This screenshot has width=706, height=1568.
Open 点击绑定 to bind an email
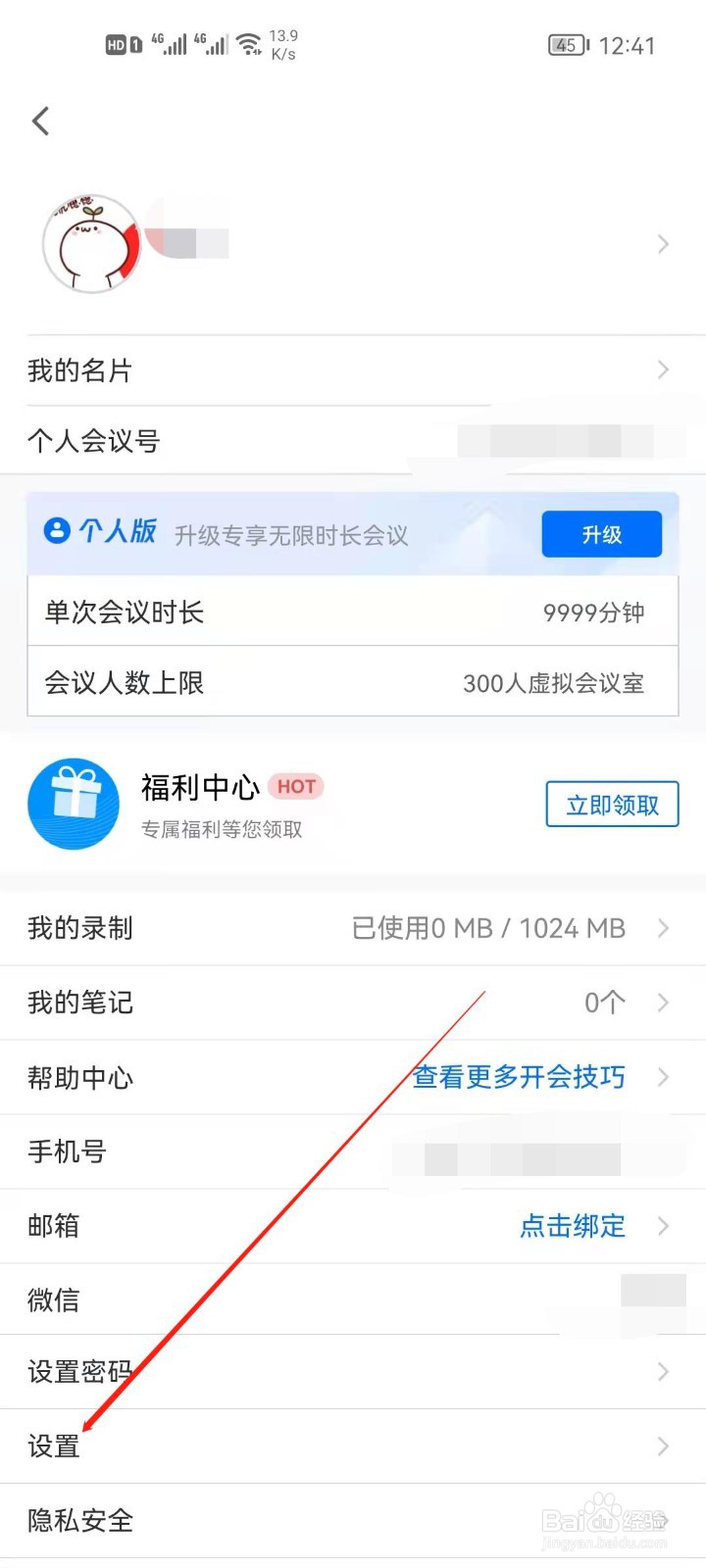point(573,1226)
